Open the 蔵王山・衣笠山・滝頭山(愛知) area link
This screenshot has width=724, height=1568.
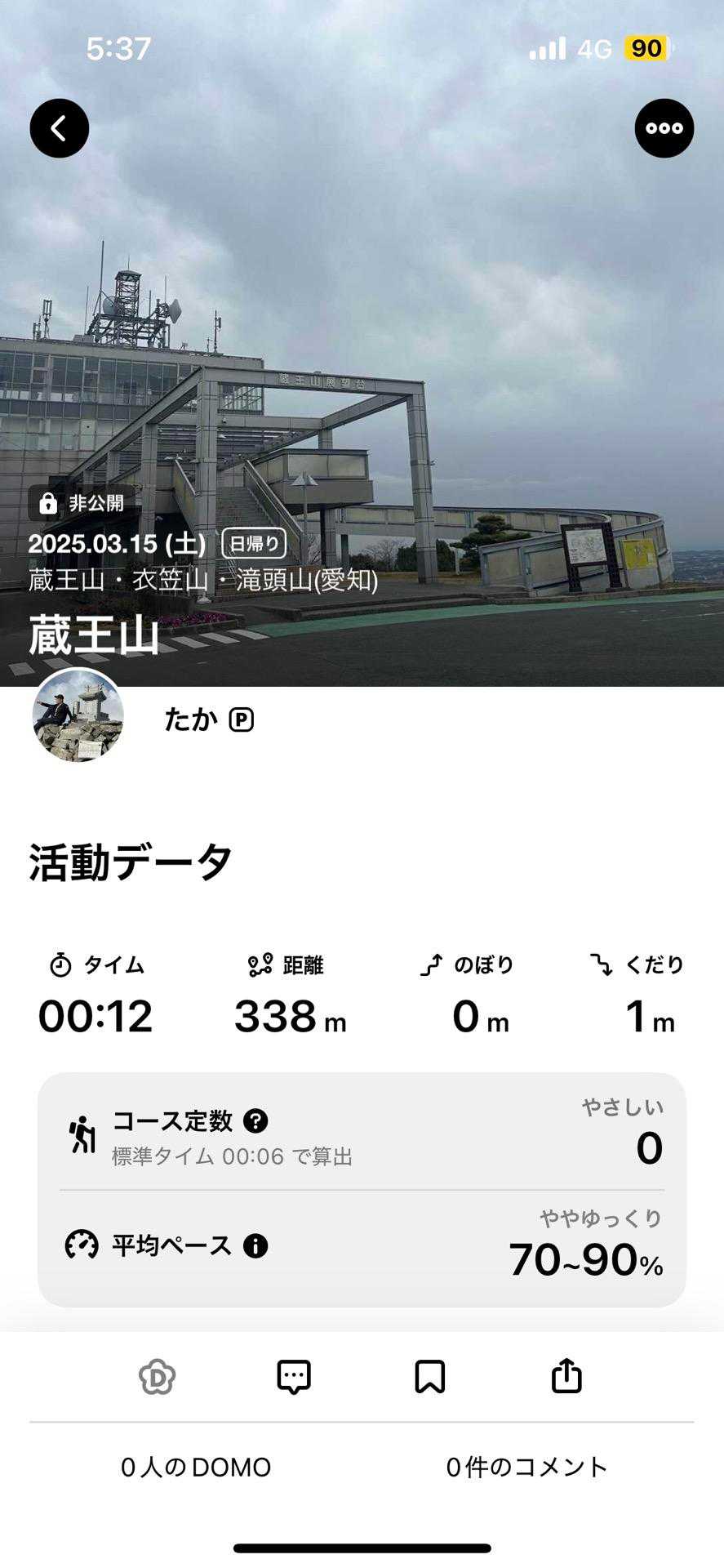[x=203, y=580]
